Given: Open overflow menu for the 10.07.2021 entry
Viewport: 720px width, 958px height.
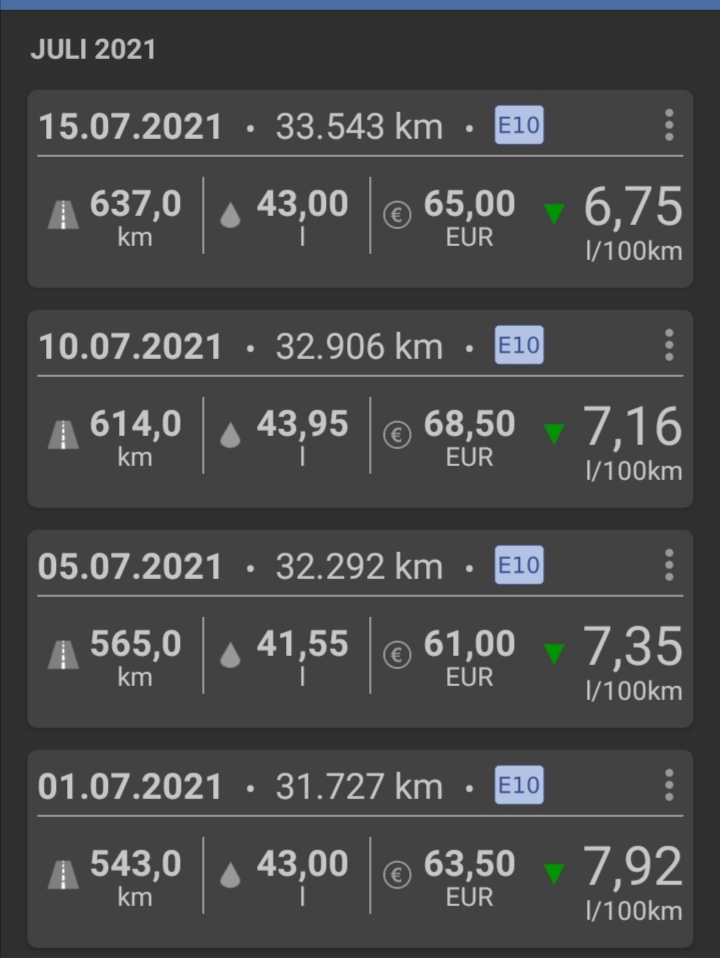Looking at the screenshot, I should click(x=668, y=346).
